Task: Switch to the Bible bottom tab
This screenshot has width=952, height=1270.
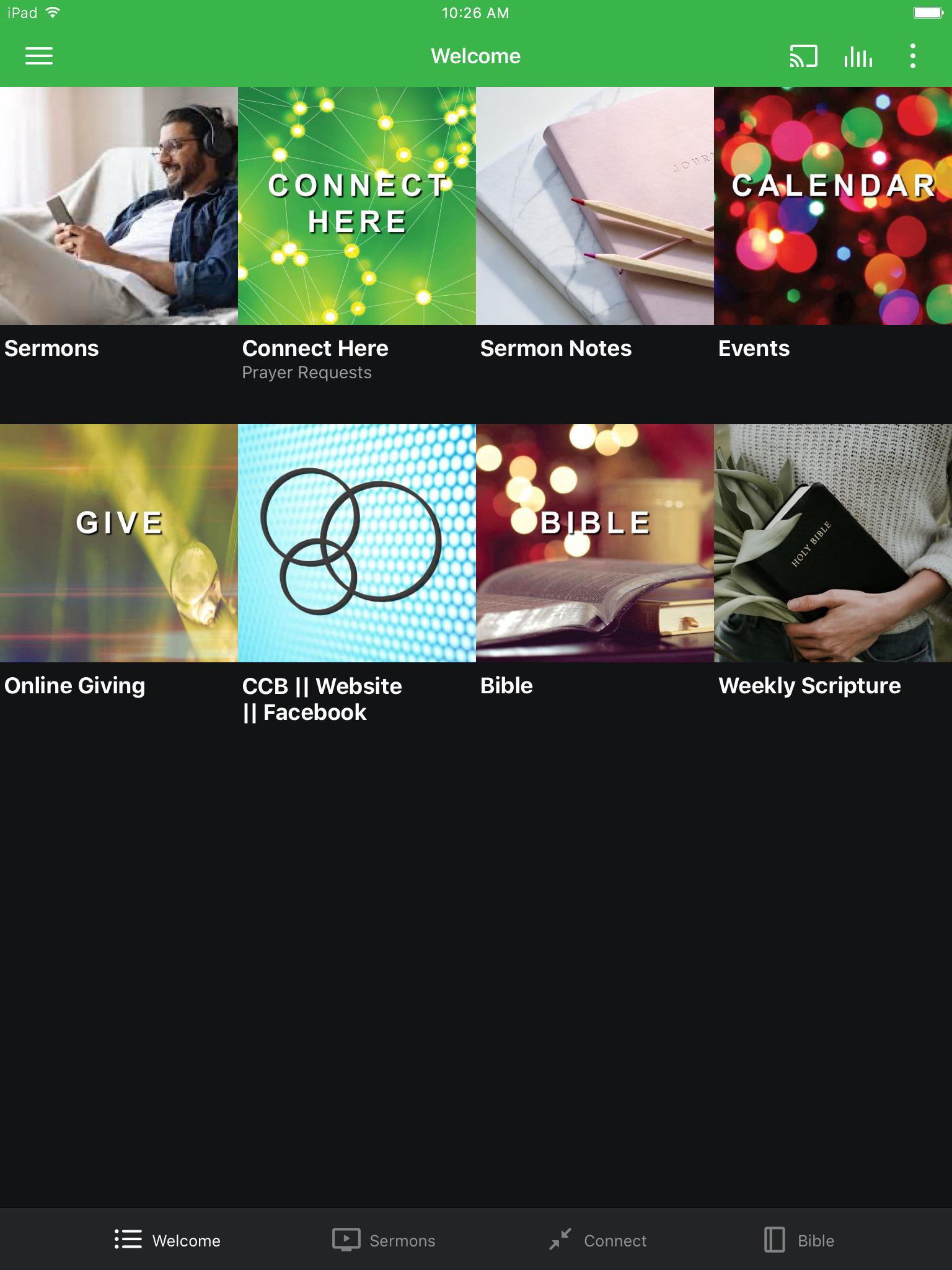Action: coord(799,1240)
